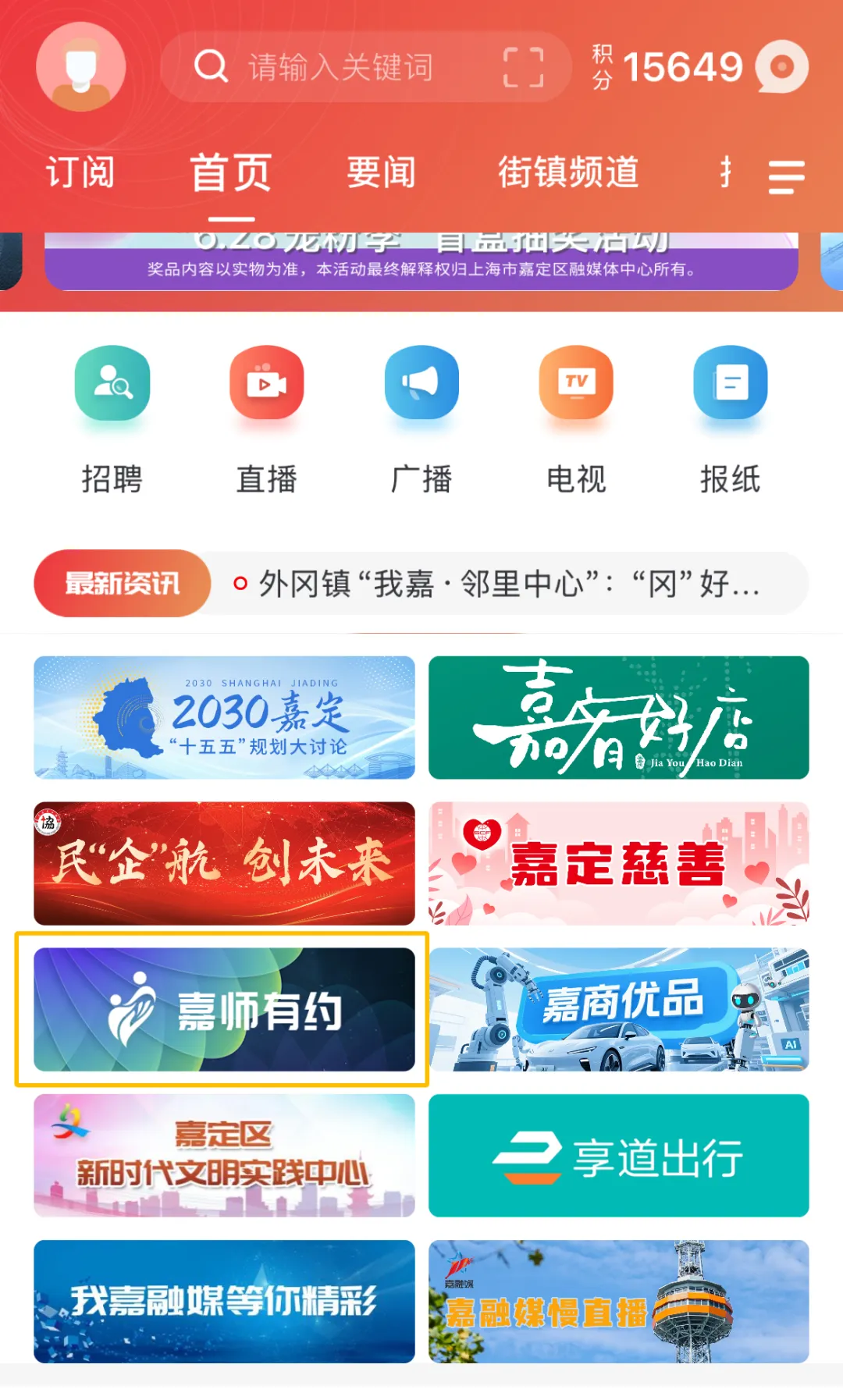Screen dimensions: 843x1400
Task: Open the points message bubble icon
Action: click(x=781, y=67)
